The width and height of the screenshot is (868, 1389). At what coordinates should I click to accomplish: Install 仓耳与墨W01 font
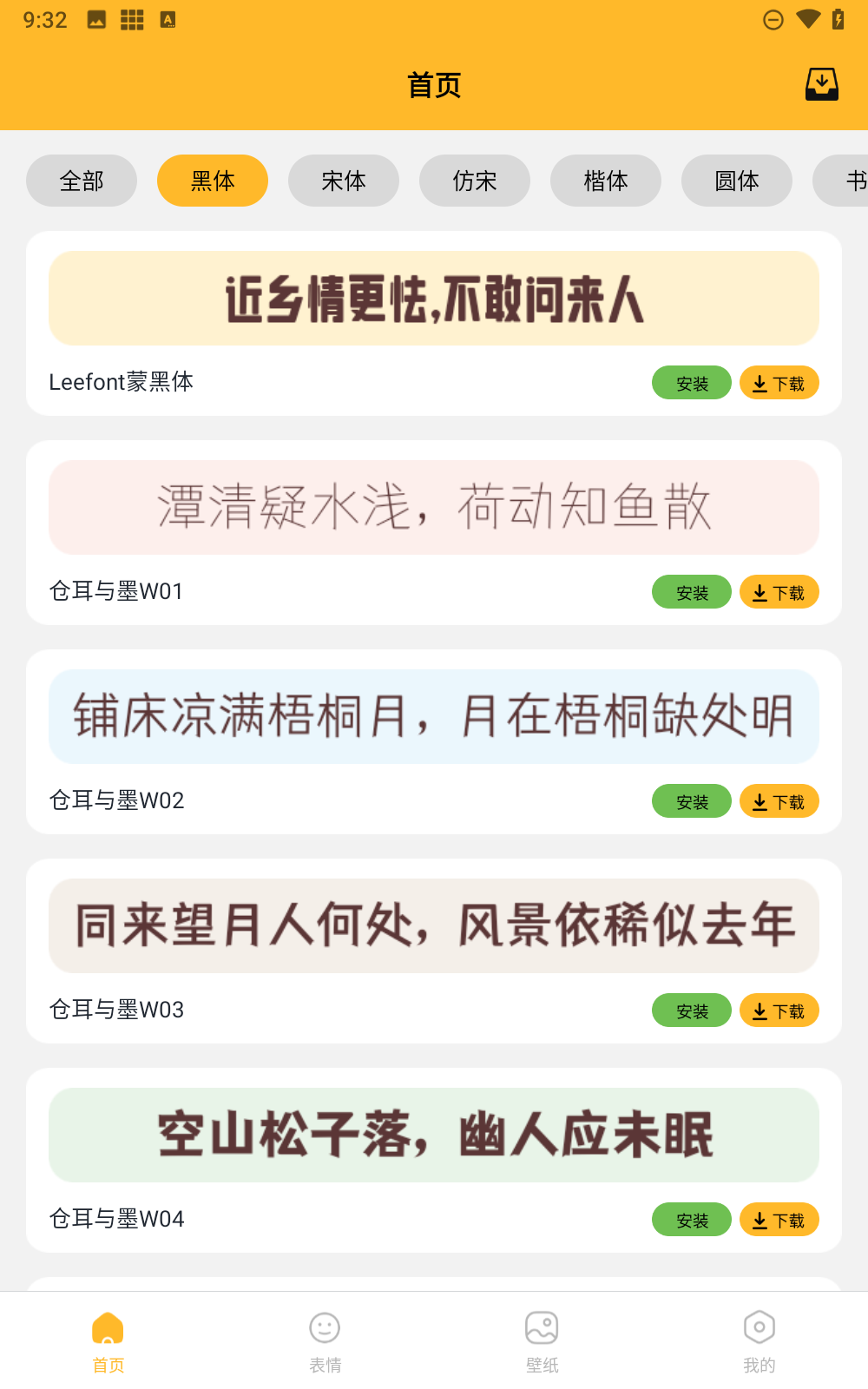(x=692, y=592)
